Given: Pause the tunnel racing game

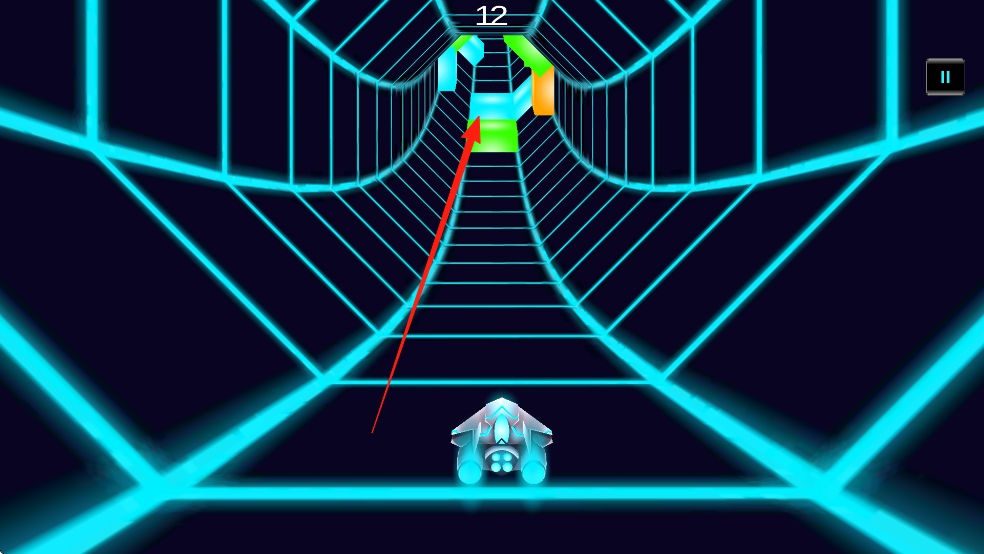Looking at the screenshot, I should tap(945, 77).
